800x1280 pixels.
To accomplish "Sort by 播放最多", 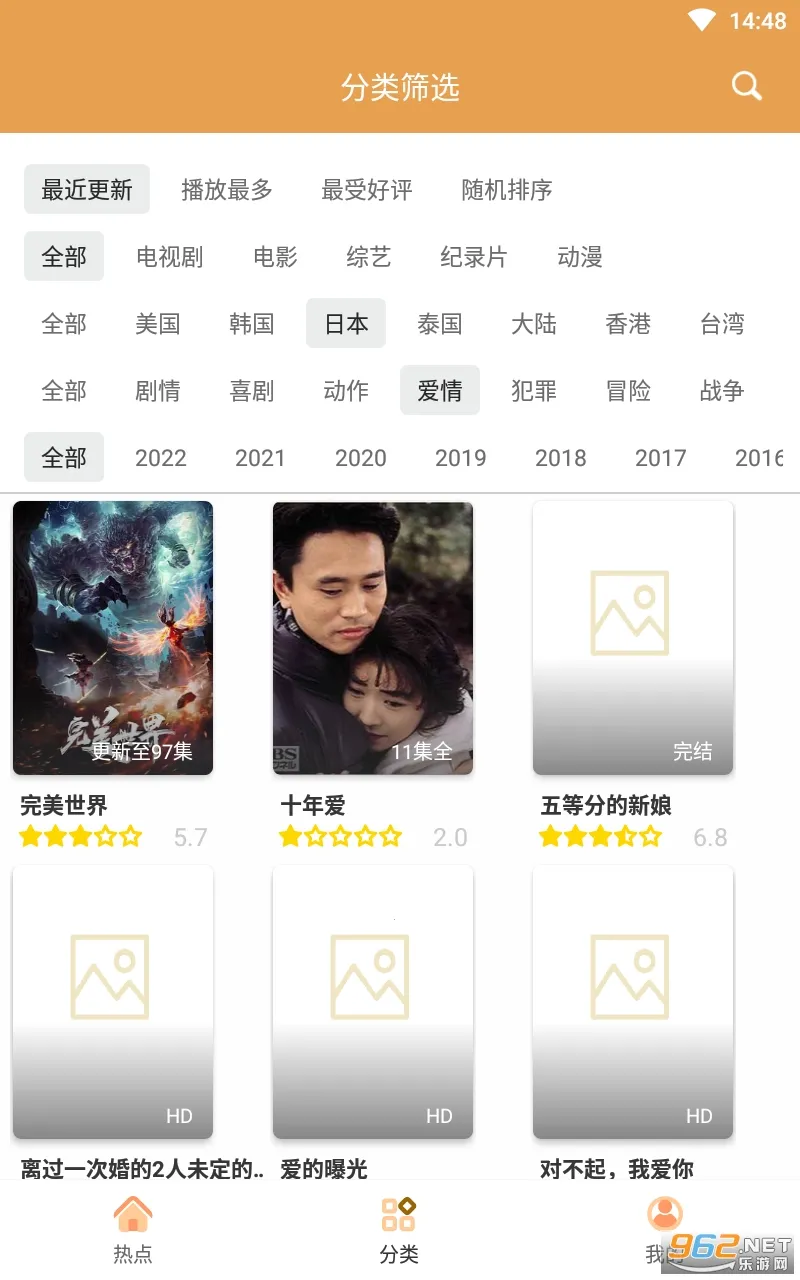I will pyautogui.click(x=227, y=190).
